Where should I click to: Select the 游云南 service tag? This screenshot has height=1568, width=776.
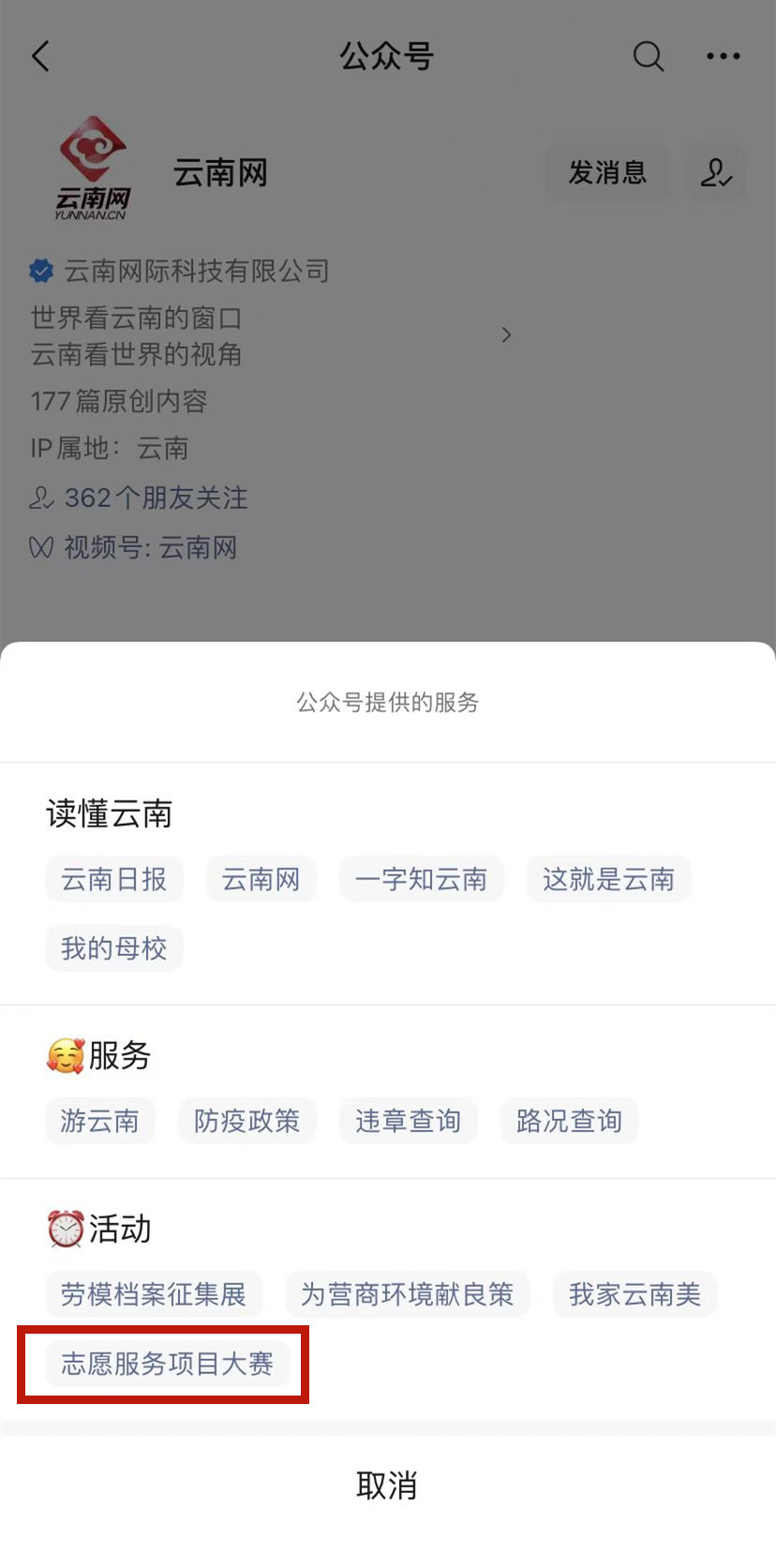coord(100,1121)
